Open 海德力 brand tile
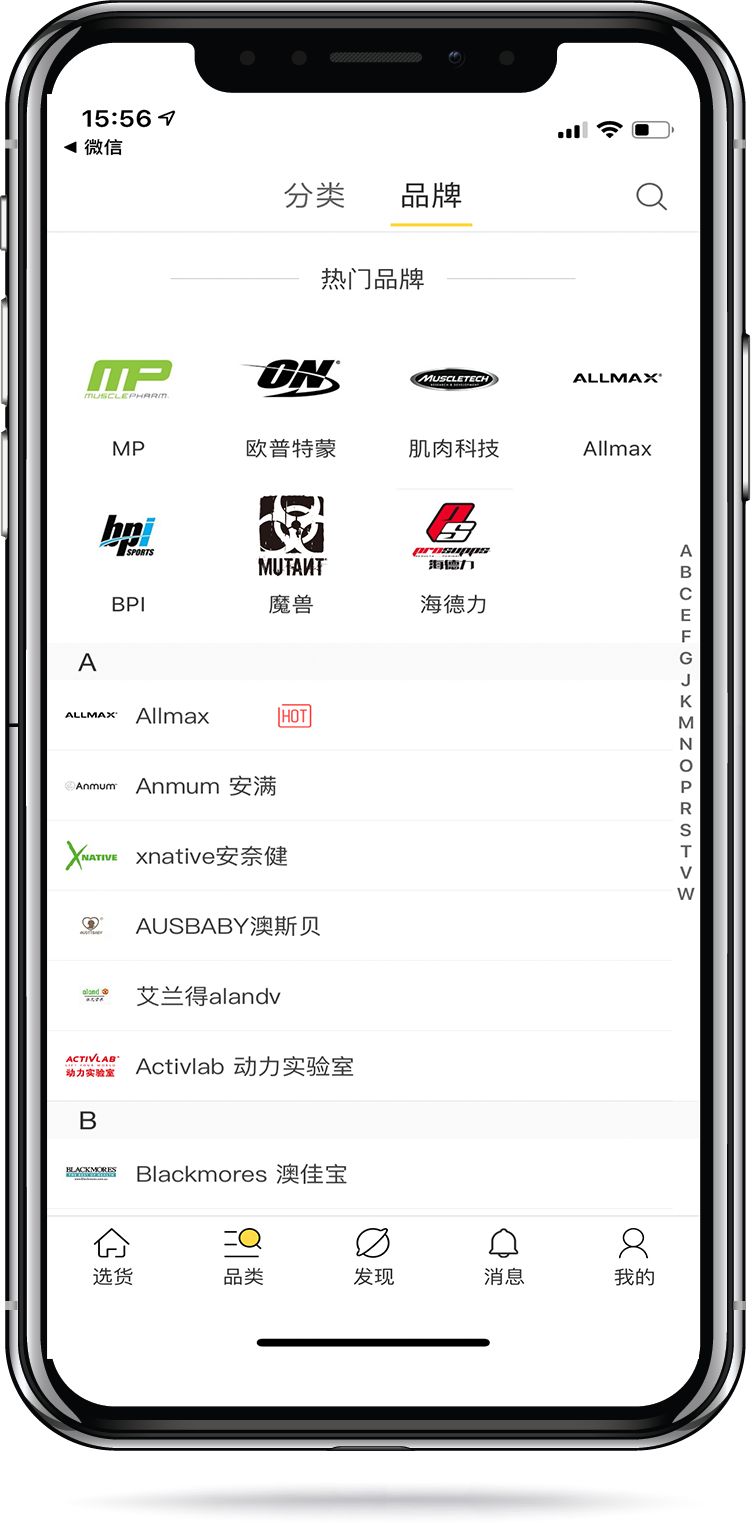Screen dimensions: 756x1525 pos(453,557)
